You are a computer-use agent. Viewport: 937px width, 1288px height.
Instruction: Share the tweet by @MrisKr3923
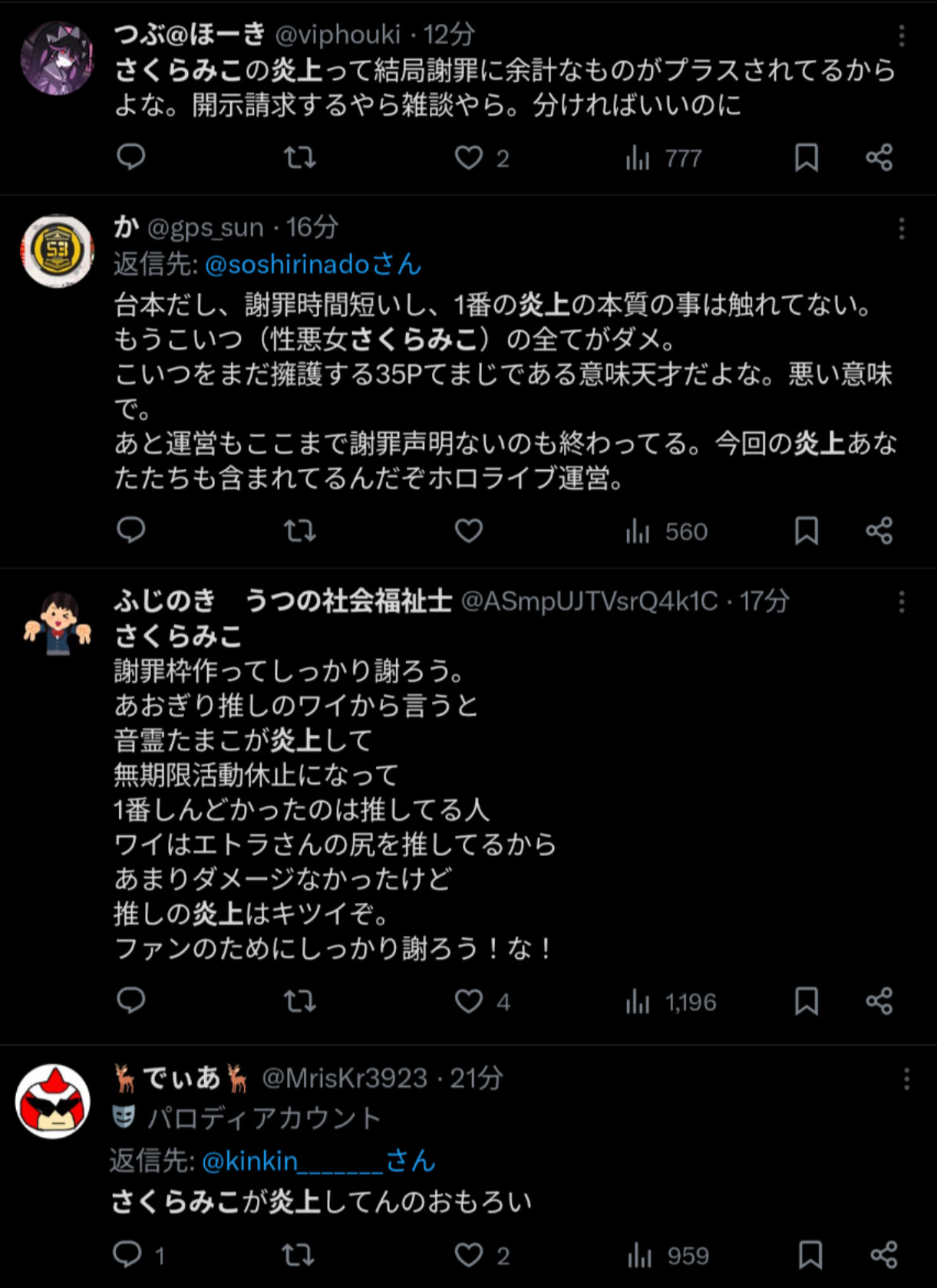883,1255
